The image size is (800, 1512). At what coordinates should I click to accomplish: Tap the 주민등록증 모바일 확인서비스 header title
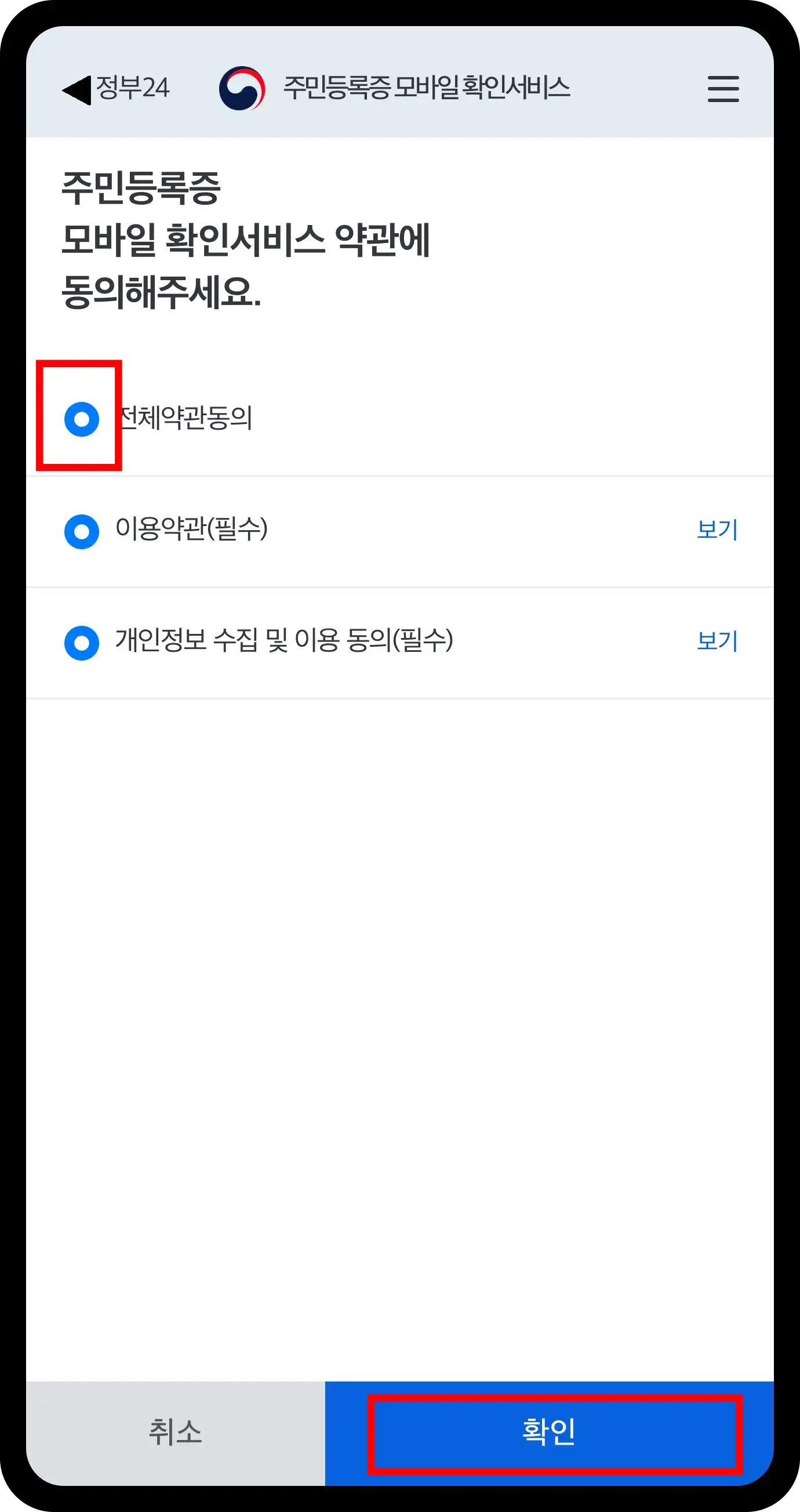(427, 87)
